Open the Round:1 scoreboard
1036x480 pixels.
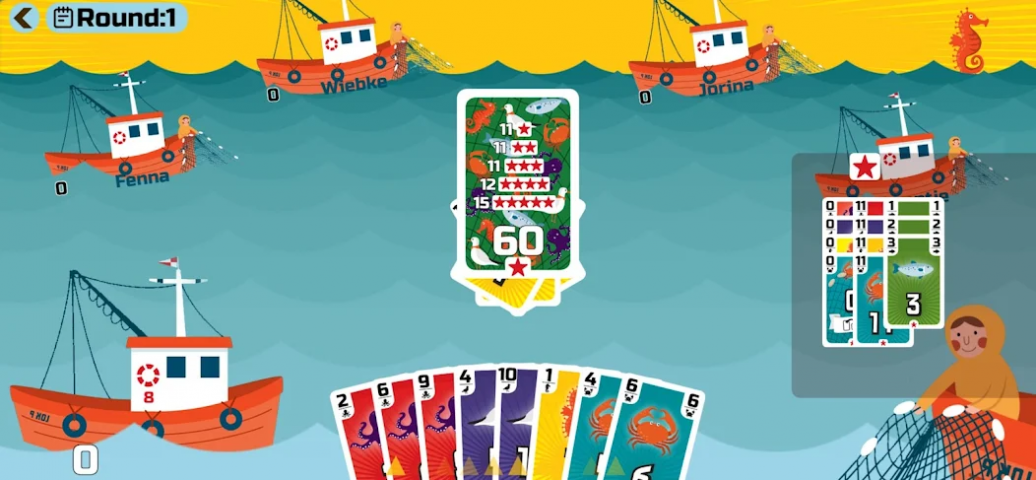[x=117, y=17]
